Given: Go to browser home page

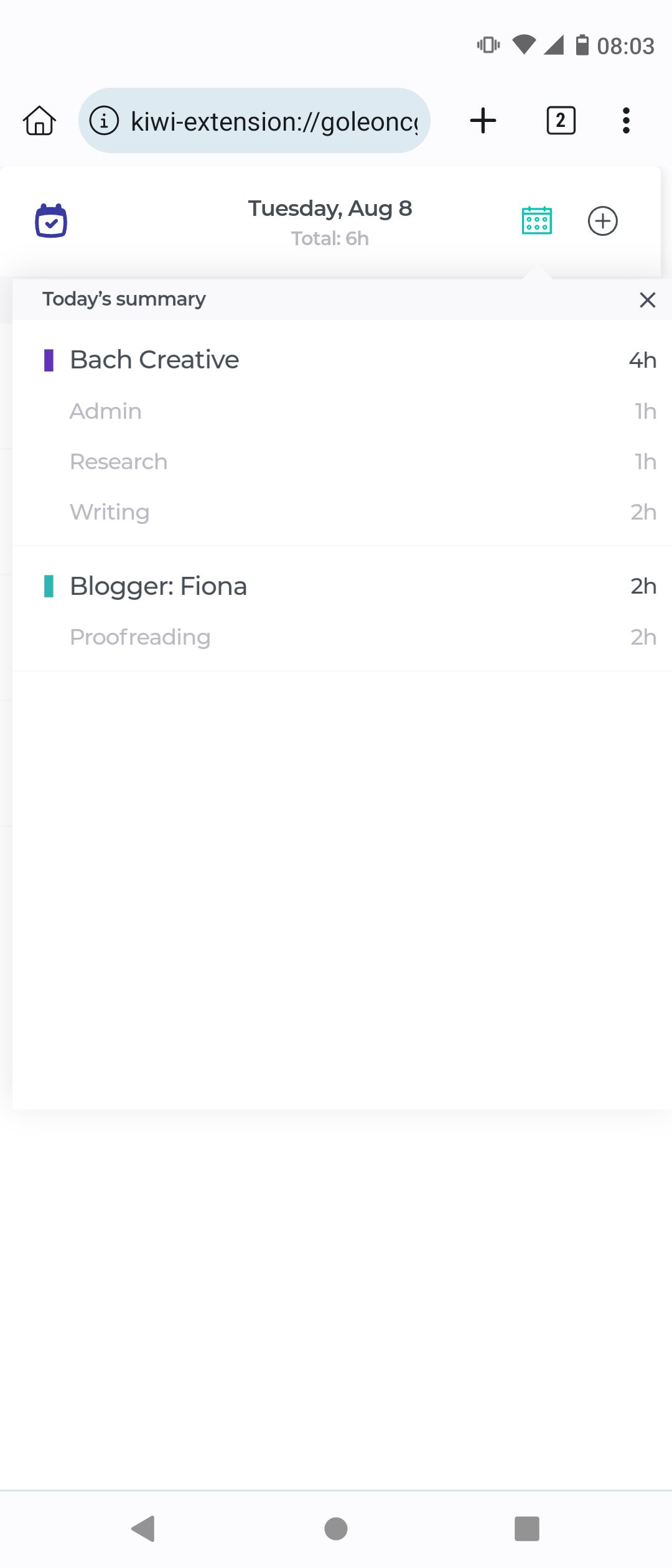Looking at the screenshot, I should 40,121.
